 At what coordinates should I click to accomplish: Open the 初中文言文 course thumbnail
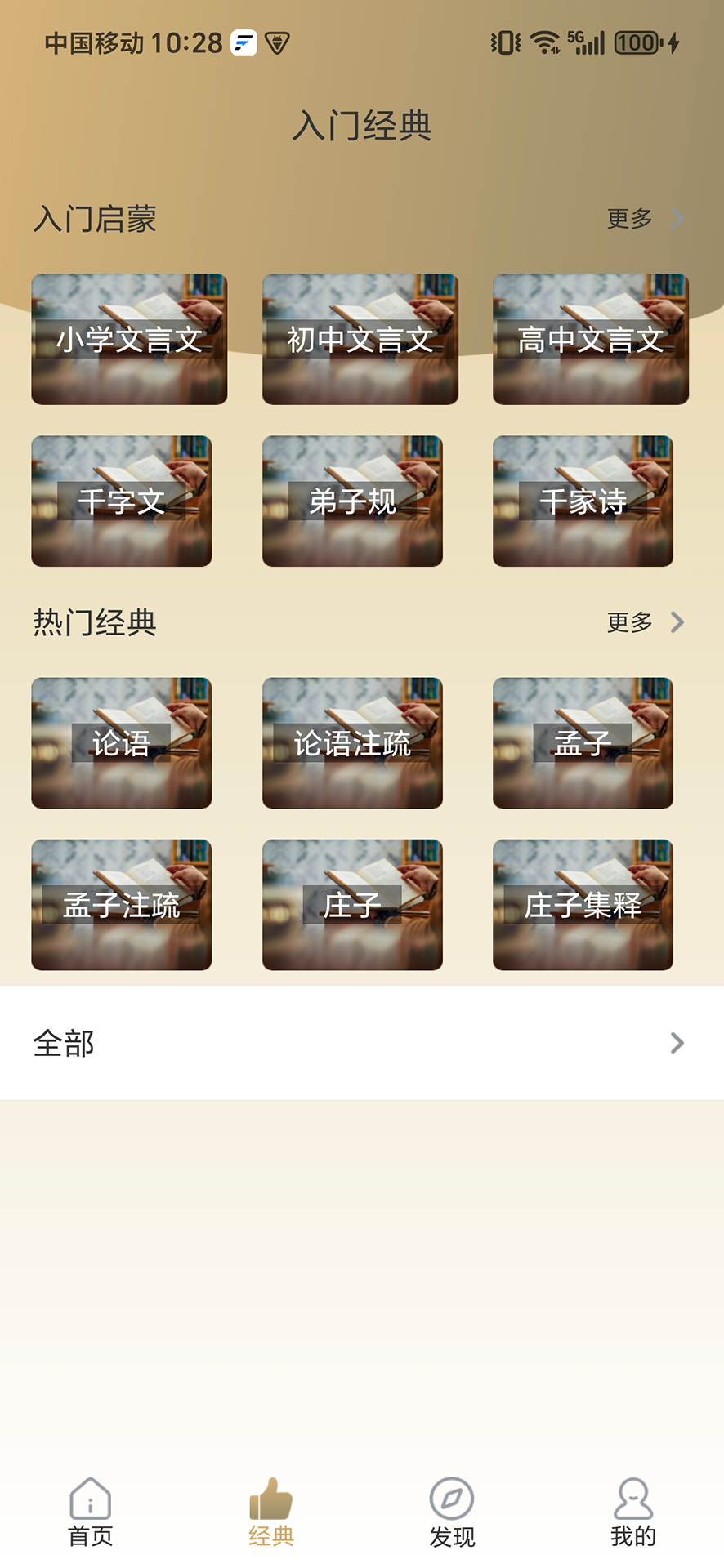[x=360, y=338]
